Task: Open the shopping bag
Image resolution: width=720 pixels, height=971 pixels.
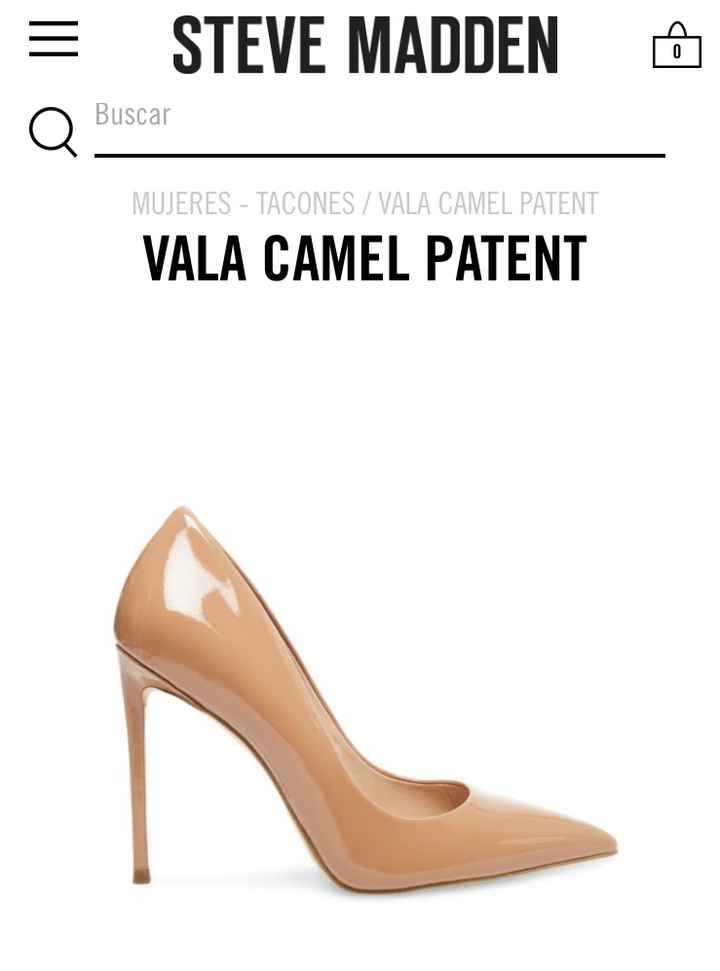Action: (676, 46)
